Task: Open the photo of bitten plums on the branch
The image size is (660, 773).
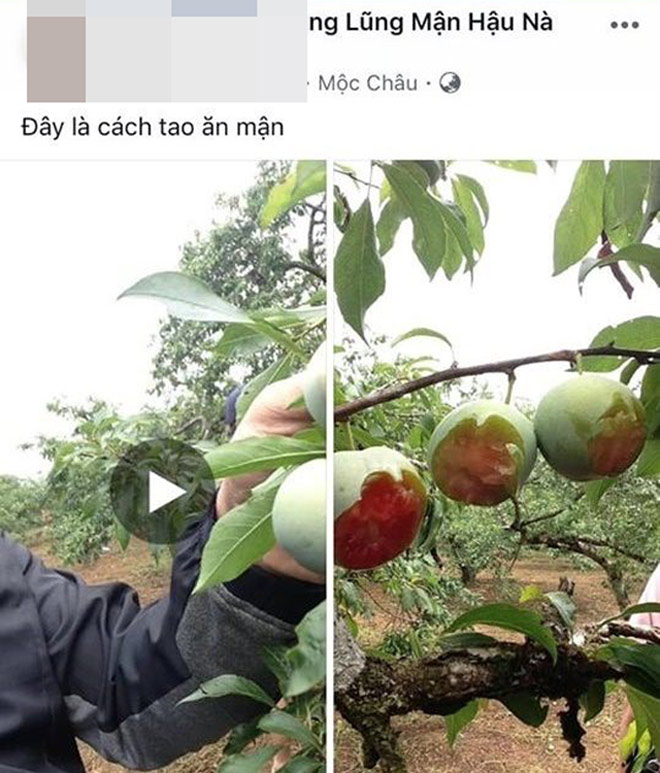Action: (497, 466)
